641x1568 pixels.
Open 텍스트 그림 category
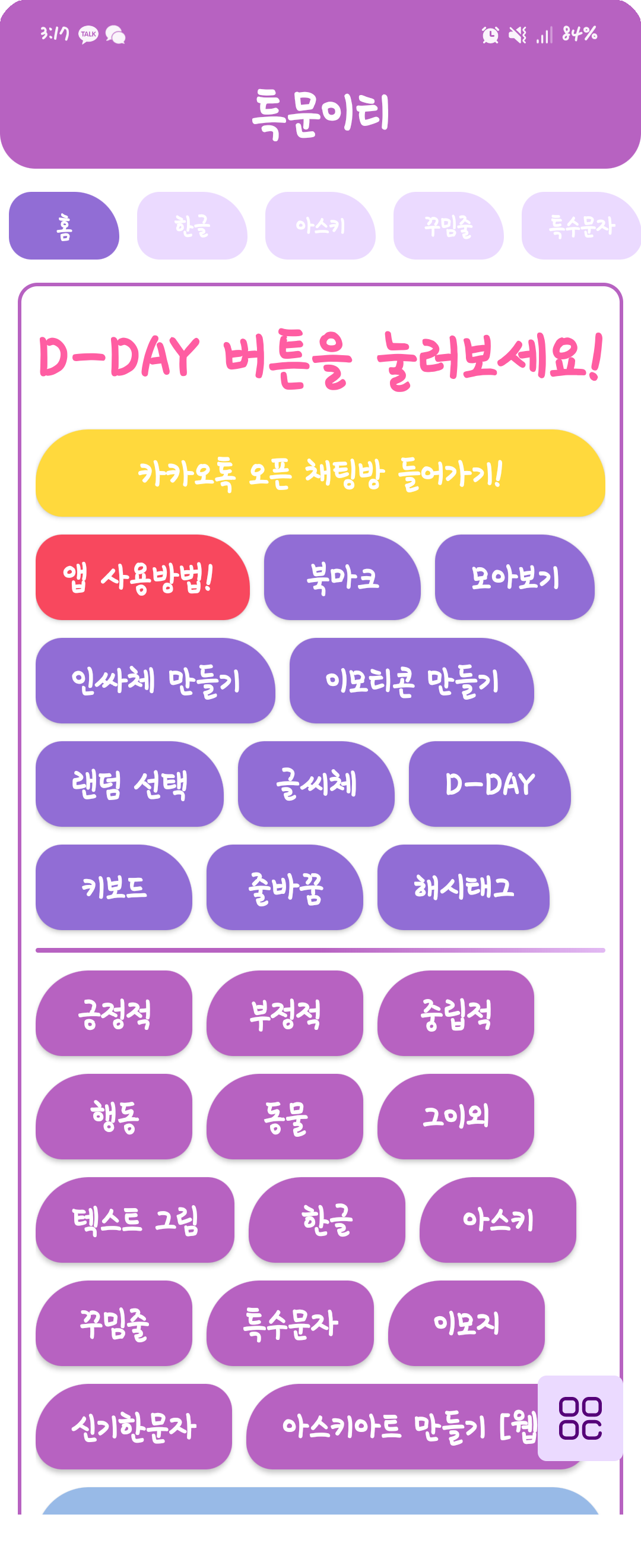coord(134,1220)
